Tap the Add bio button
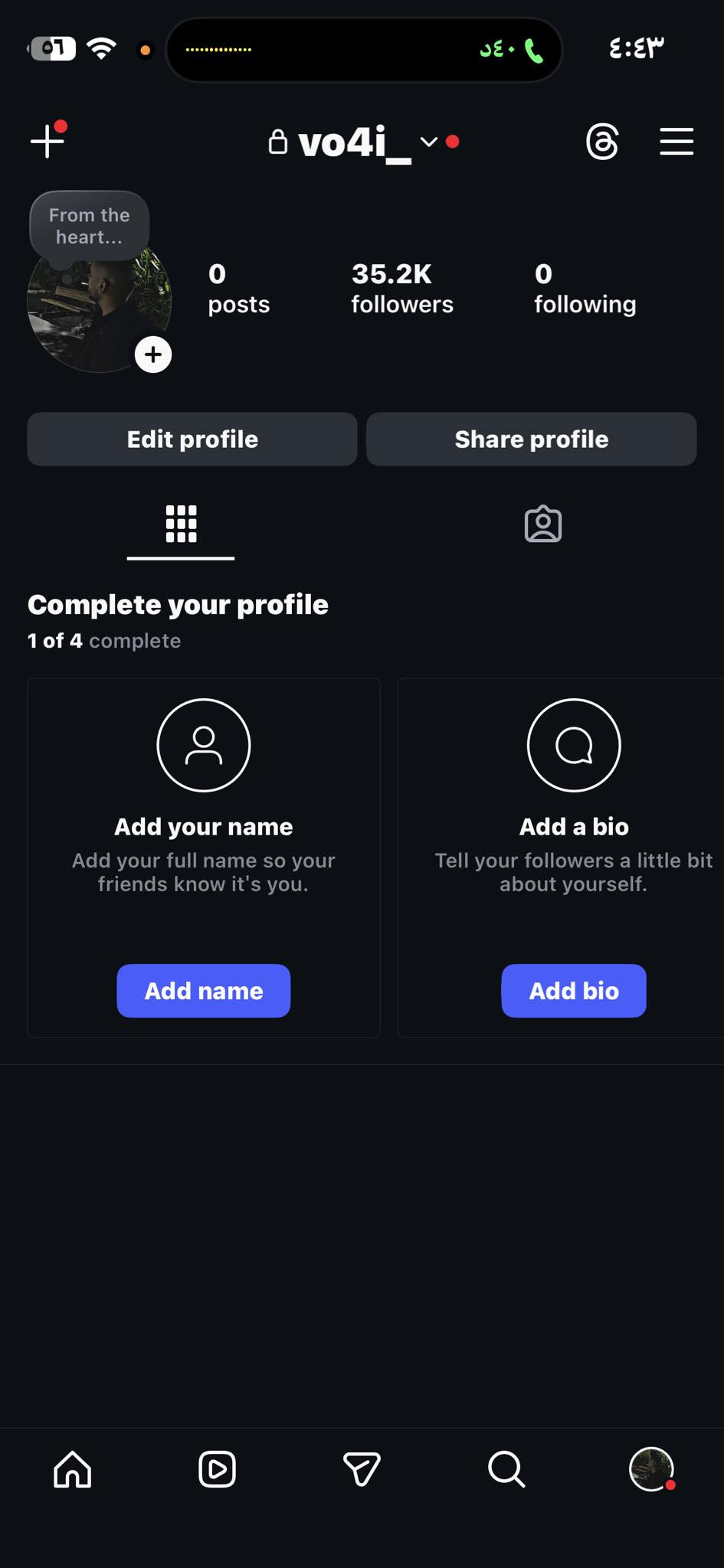Image resolution: width=724 pixels, height=1568 pixels. click(x=573, y=991)
